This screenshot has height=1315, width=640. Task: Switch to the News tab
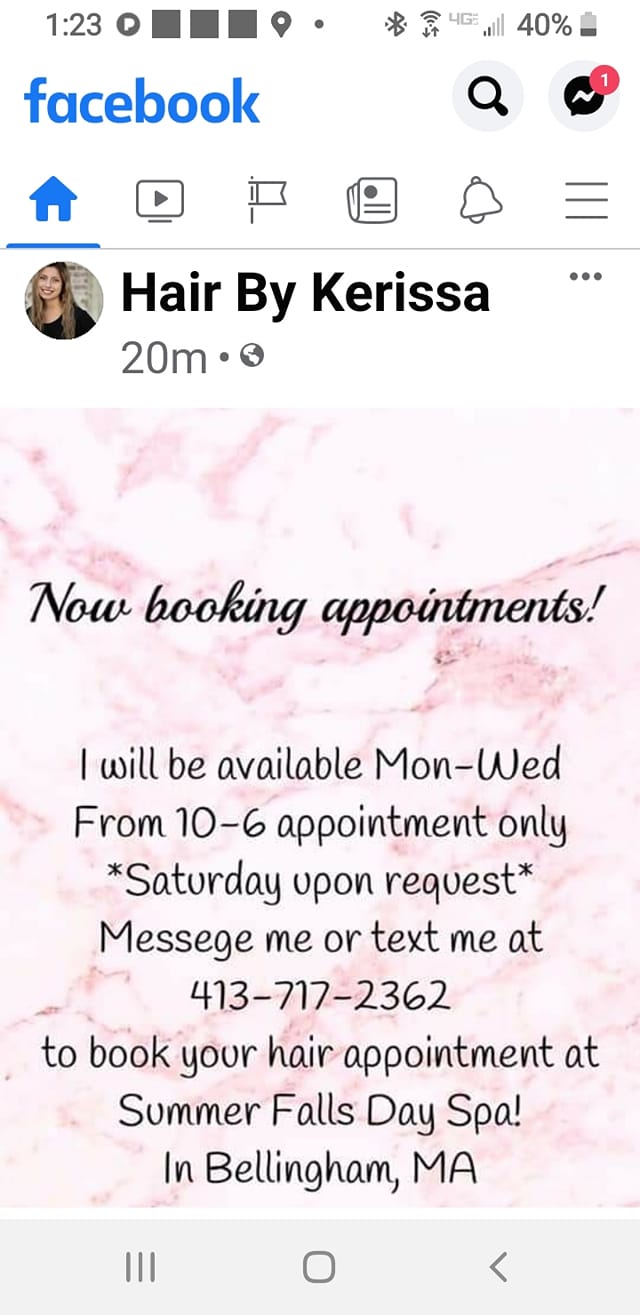click(x=372, y=200)
